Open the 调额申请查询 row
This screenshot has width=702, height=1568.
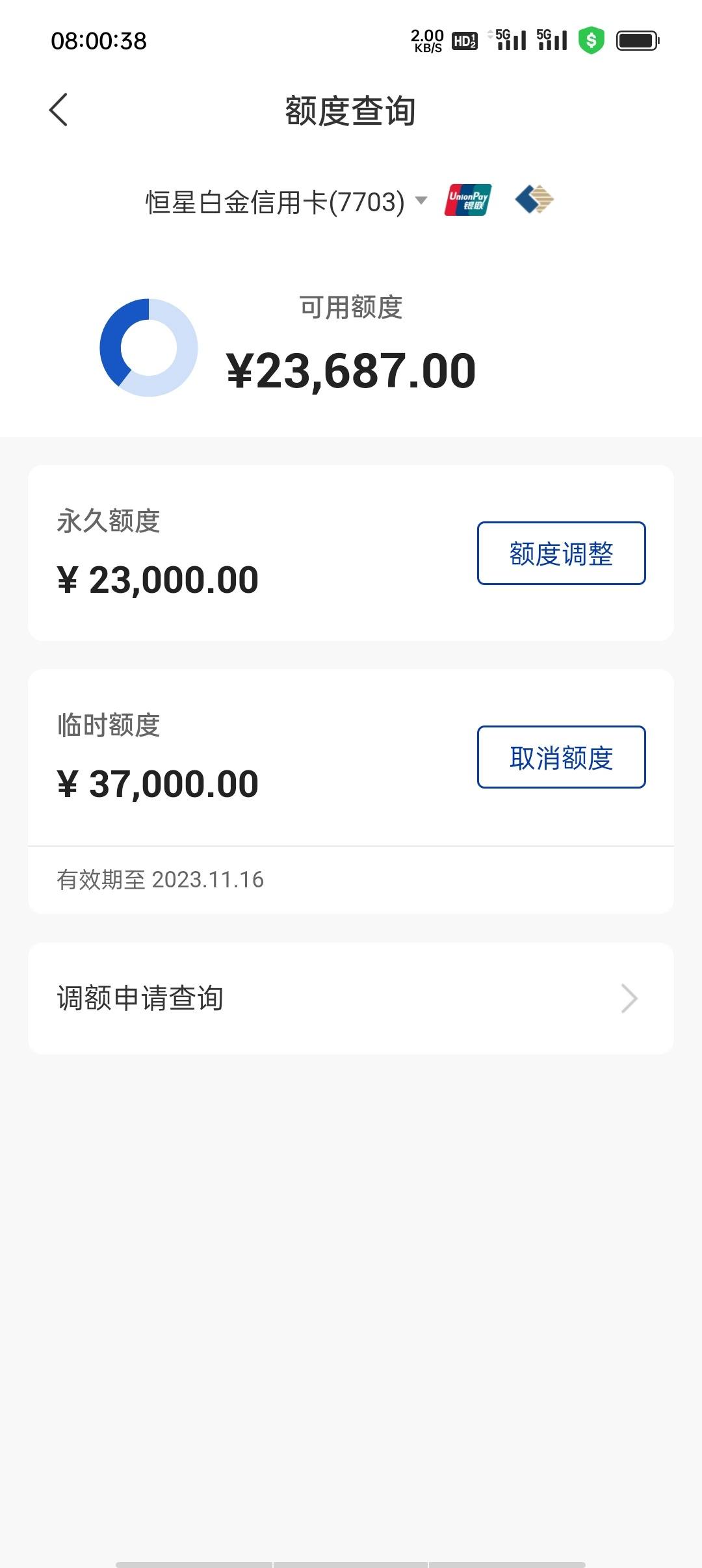tap(351, 999)
